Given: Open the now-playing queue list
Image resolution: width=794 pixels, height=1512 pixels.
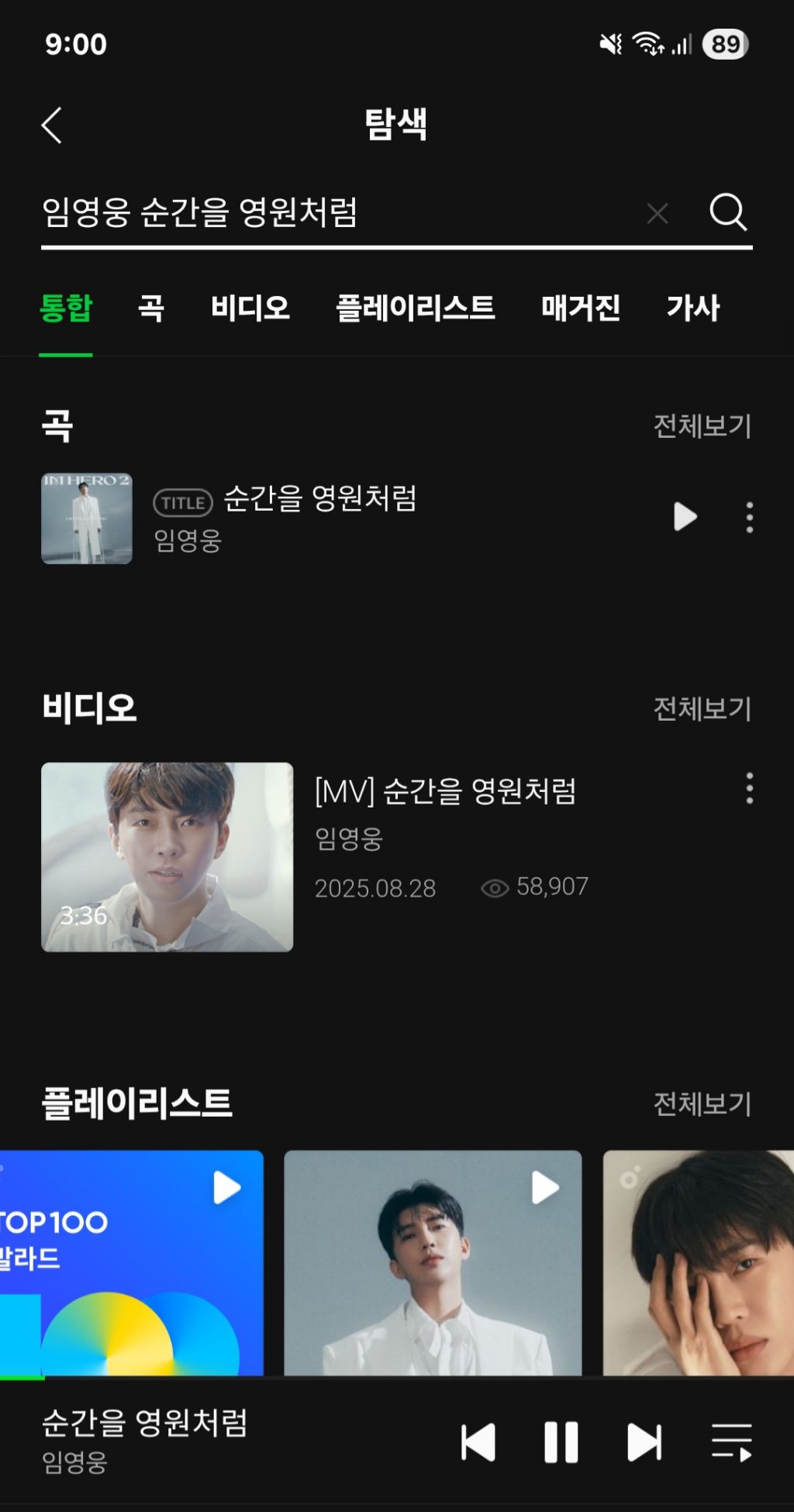Looking at the screenshot, I should pos(731,1442).
